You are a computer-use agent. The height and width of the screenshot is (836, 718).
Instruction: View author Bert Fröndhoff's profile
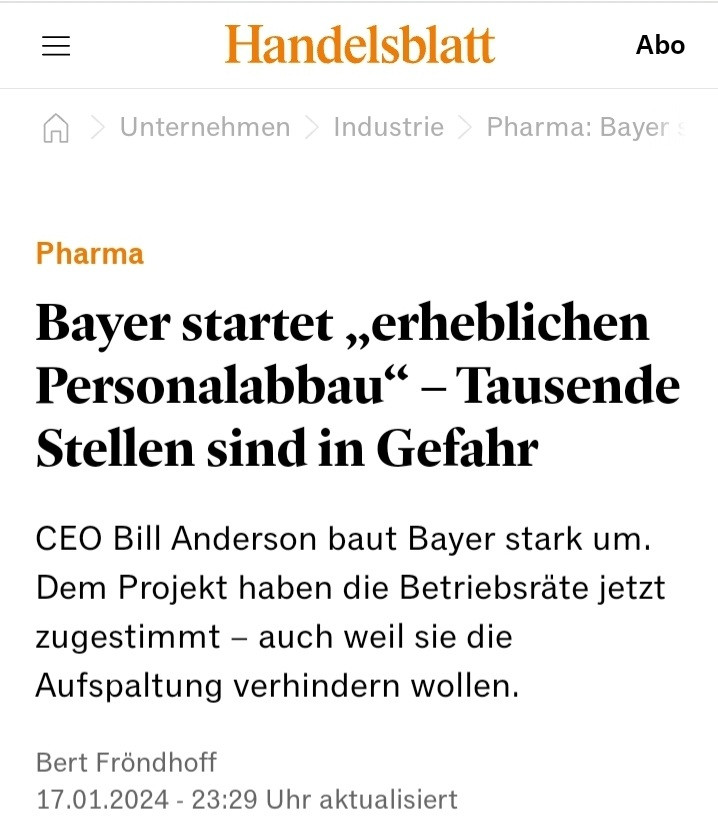[x=126, y=763]
